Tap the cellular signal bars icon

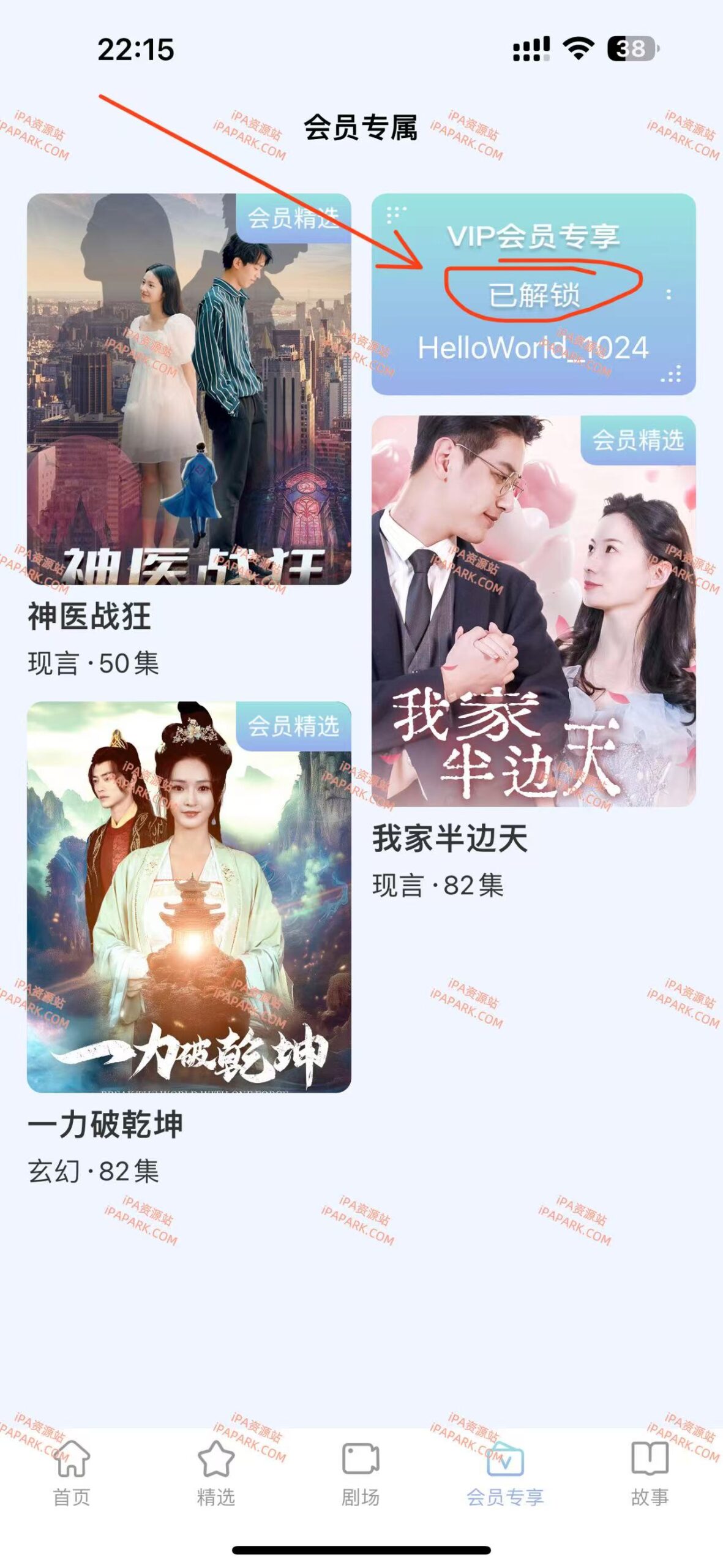pos(530,48)
